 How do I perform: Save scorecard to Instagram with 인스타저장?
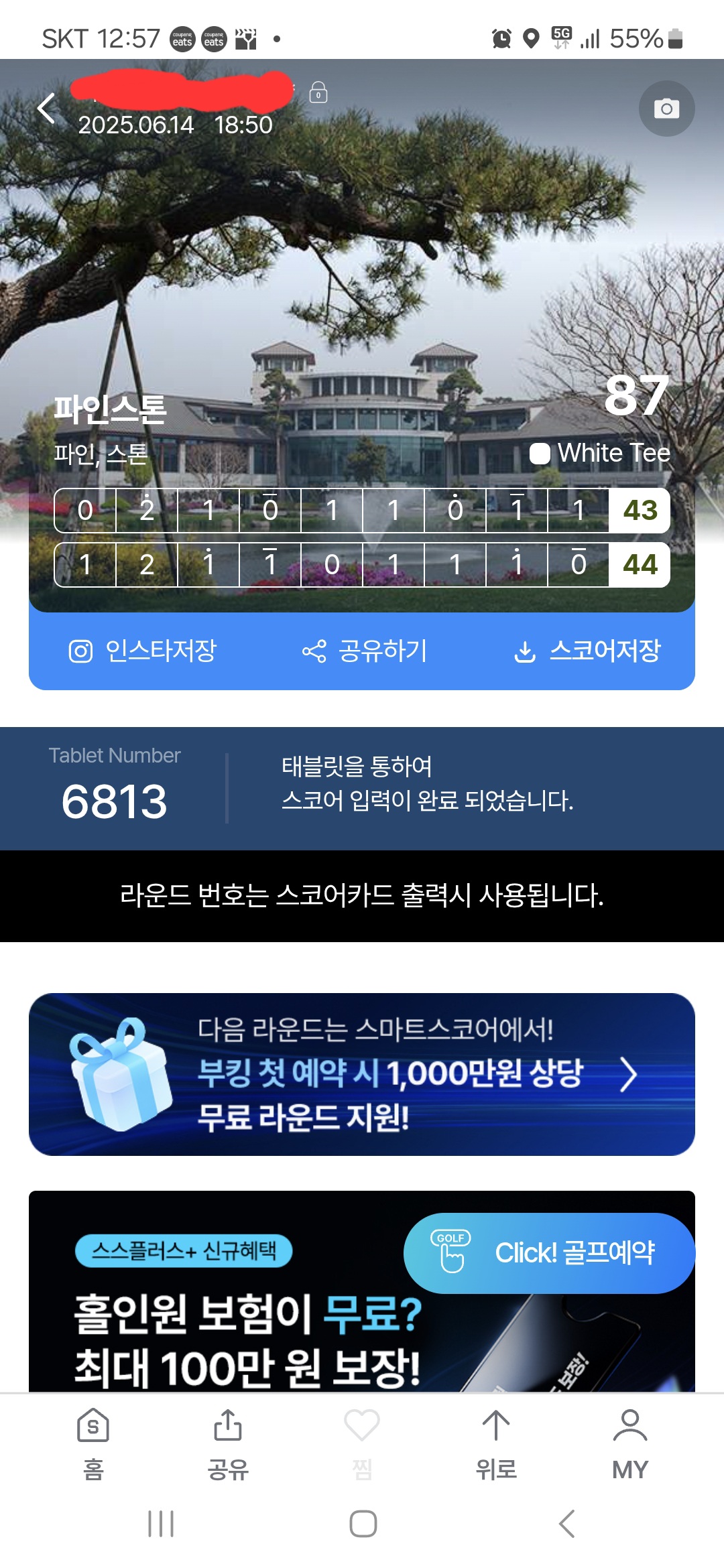tap(143, 651)
